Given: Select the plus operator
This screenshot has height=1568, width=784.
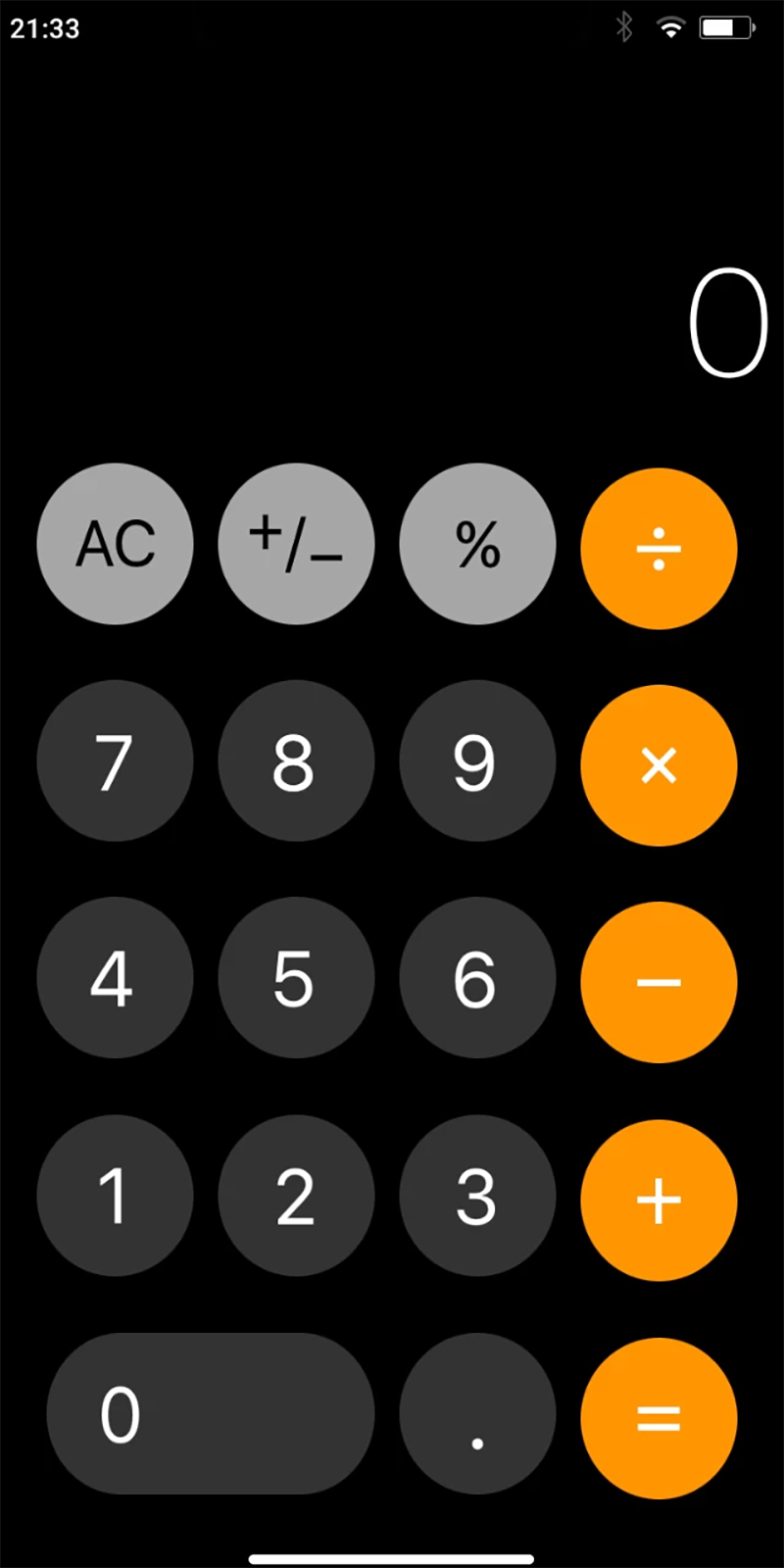Looking at the screenshot, I should click(x=659, y=1200).
